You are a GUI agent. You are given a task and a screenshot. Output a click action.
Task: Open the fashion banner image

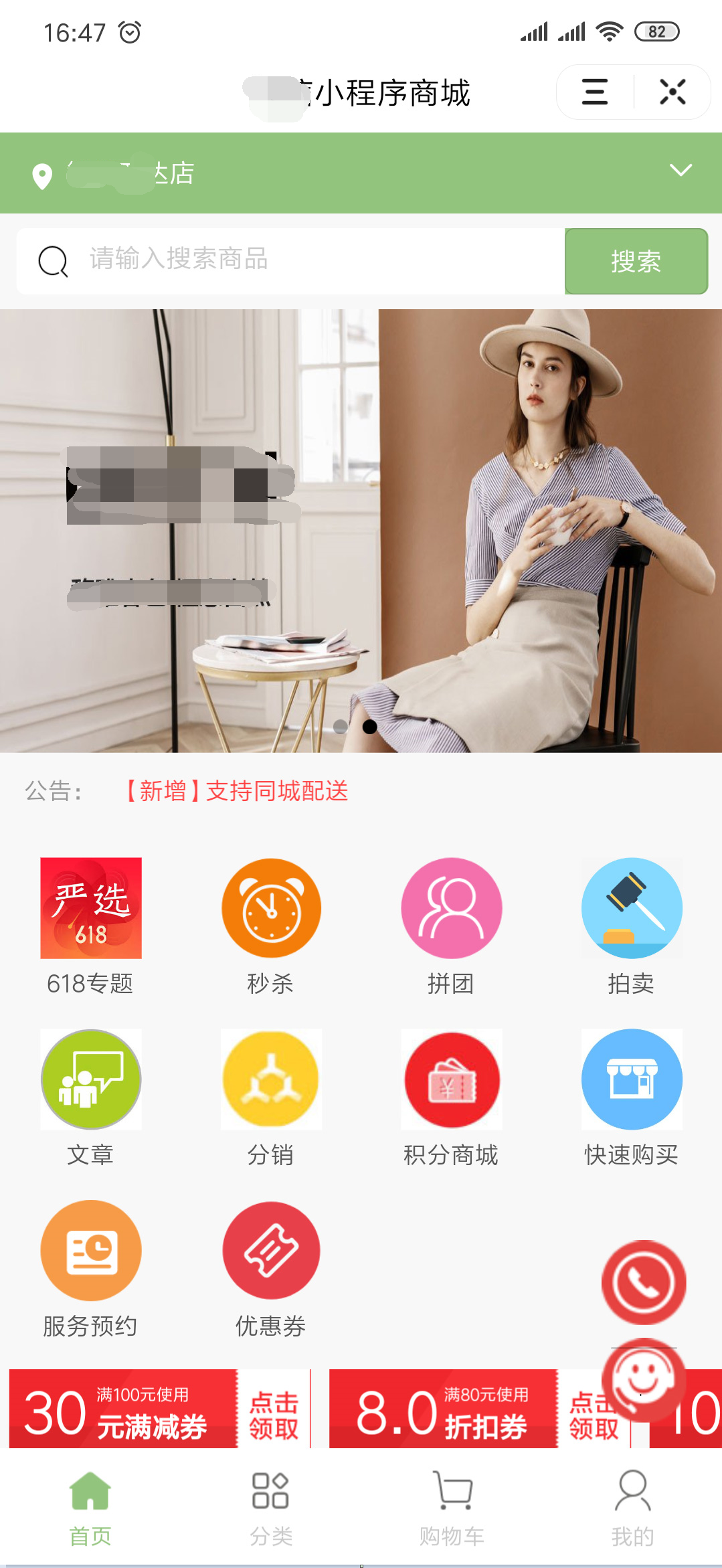click(361, 530)
